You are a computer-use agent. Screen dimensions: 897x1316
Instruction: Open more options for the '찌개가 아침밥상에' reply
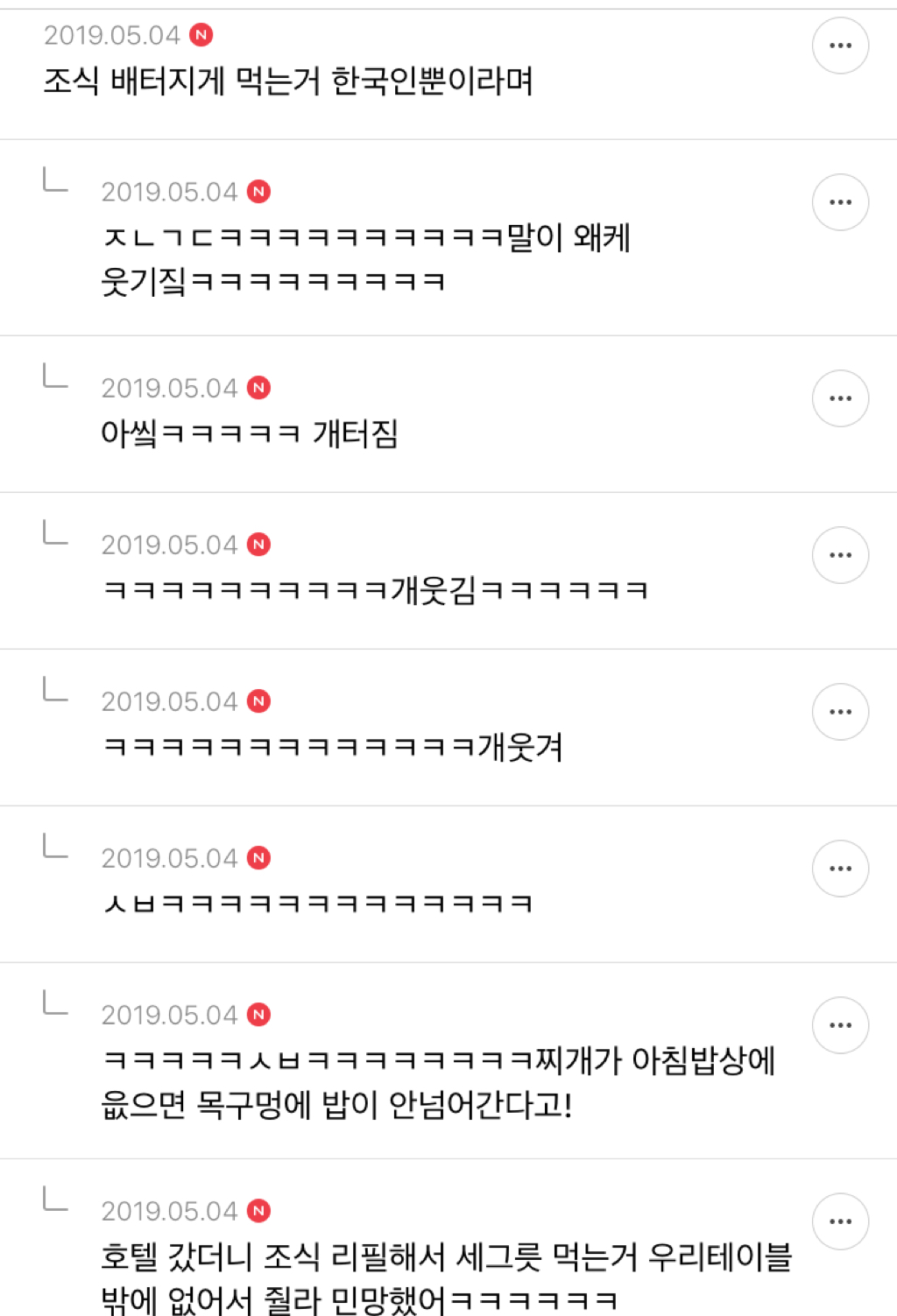click(840, 1025)
